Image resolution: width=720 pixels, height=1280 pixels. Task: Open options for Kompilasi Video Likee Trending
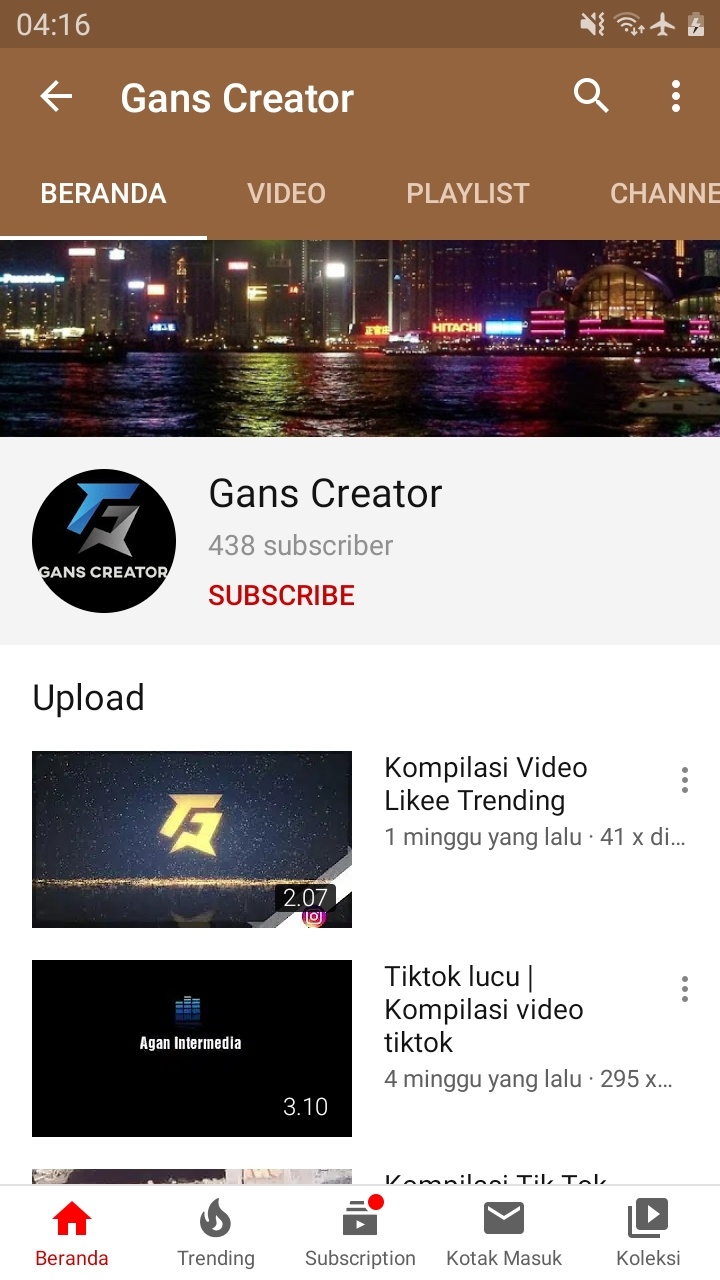coord(684,779)
